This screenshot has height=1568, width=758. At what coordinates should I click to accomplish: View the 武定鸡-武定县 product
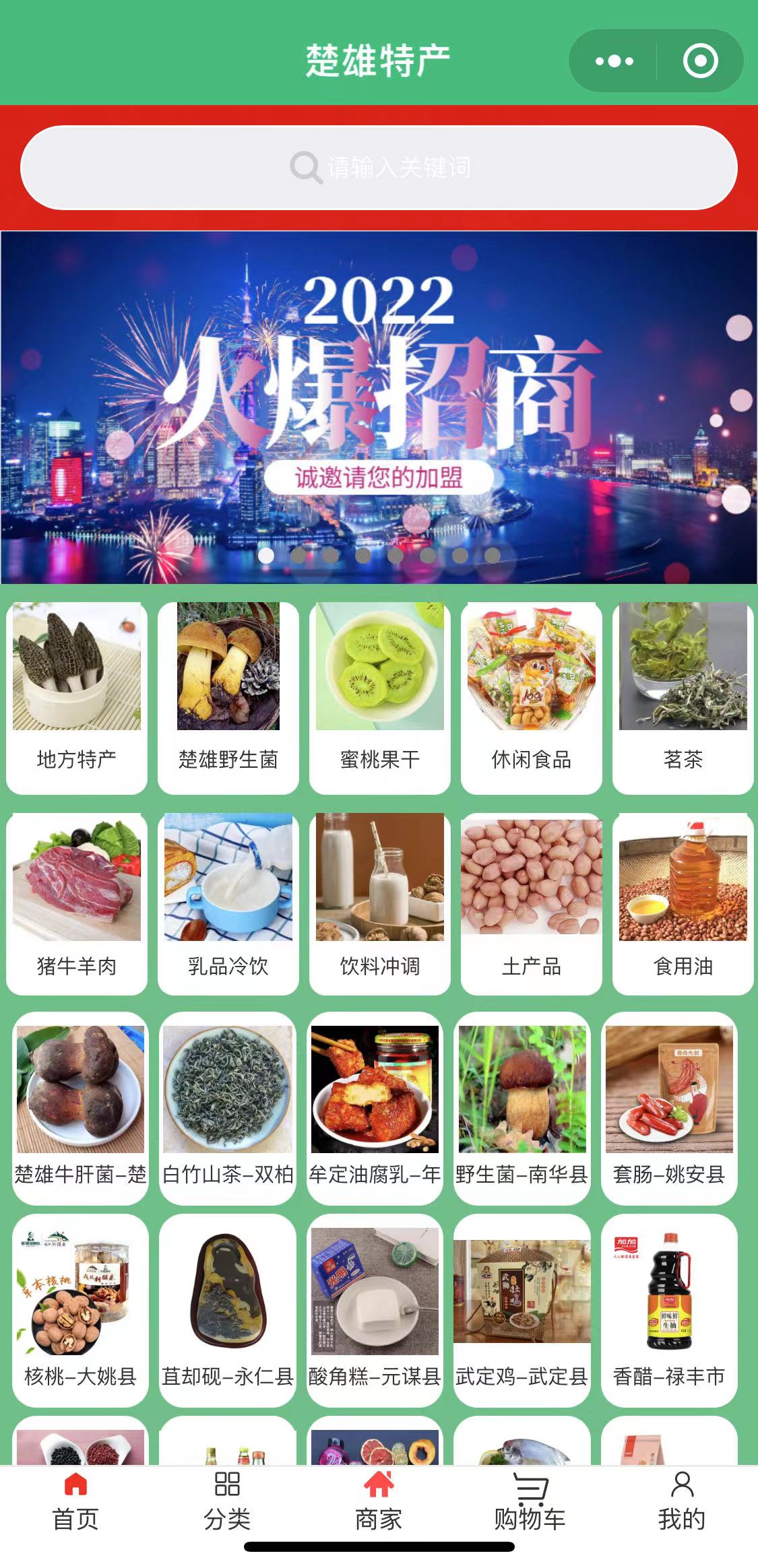pyautogui.click(x=522, y=1310)
